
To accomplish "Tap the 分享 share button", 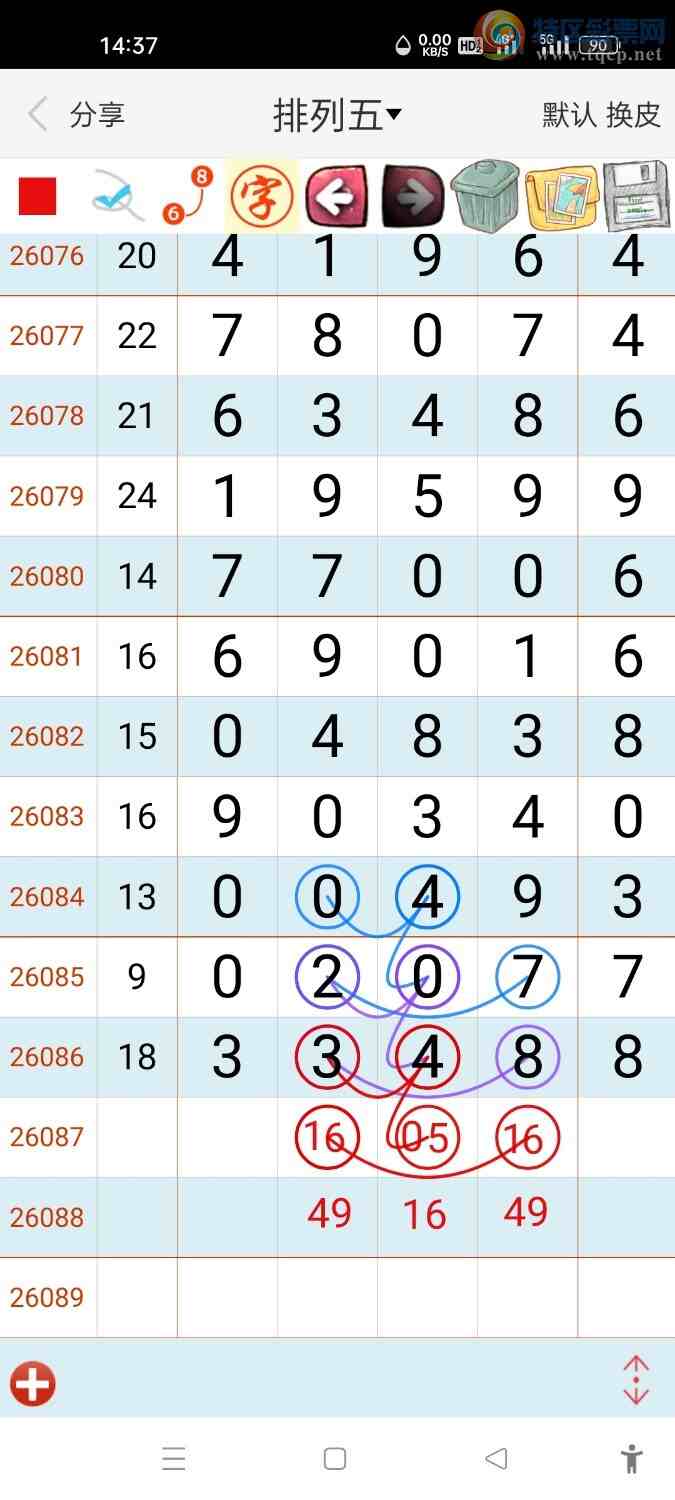I will tap(97, 115).
